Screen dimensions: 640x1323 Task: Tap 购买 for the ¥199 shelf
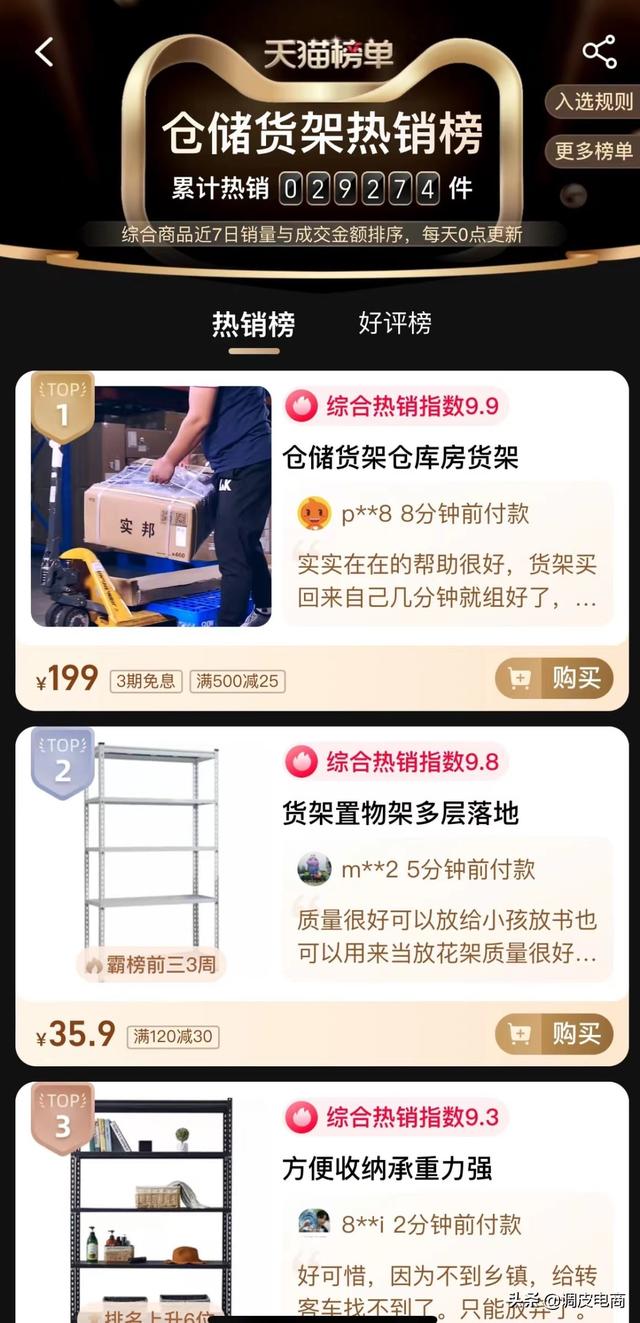(x=555, y=679)
